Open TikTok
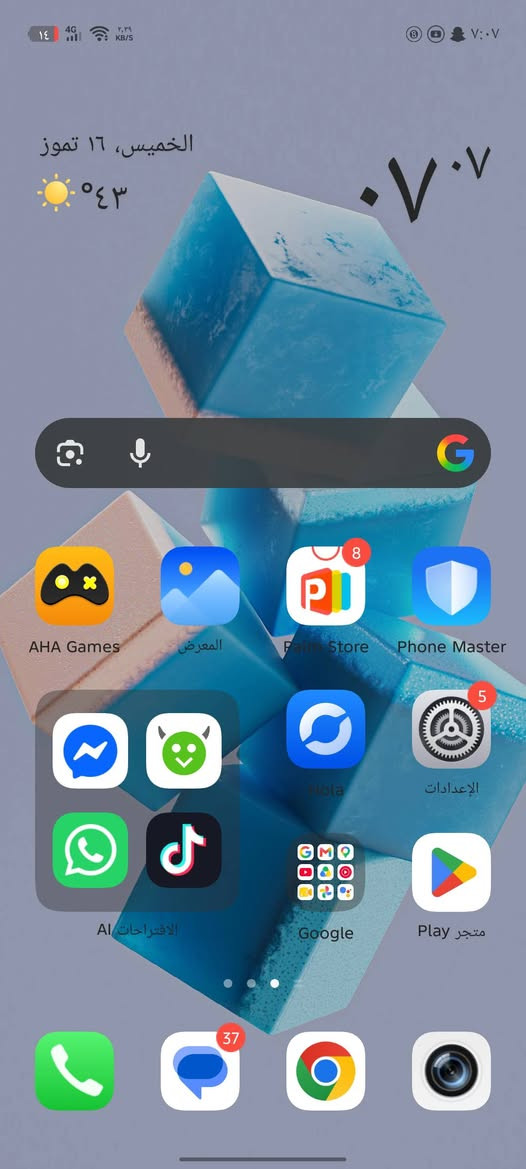 (183, 850)
